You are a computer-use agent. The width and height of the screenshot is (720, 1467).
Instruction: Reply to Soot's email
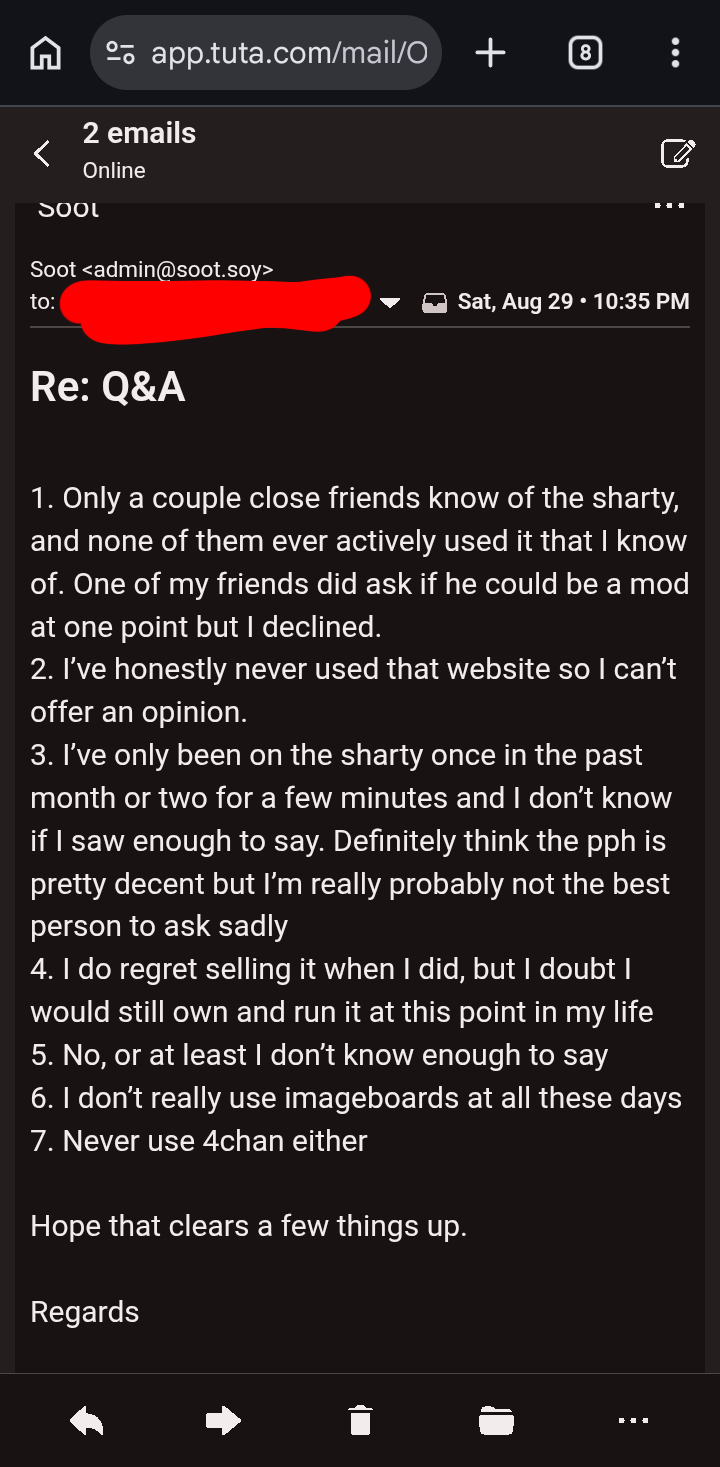tap(87, 1420)
